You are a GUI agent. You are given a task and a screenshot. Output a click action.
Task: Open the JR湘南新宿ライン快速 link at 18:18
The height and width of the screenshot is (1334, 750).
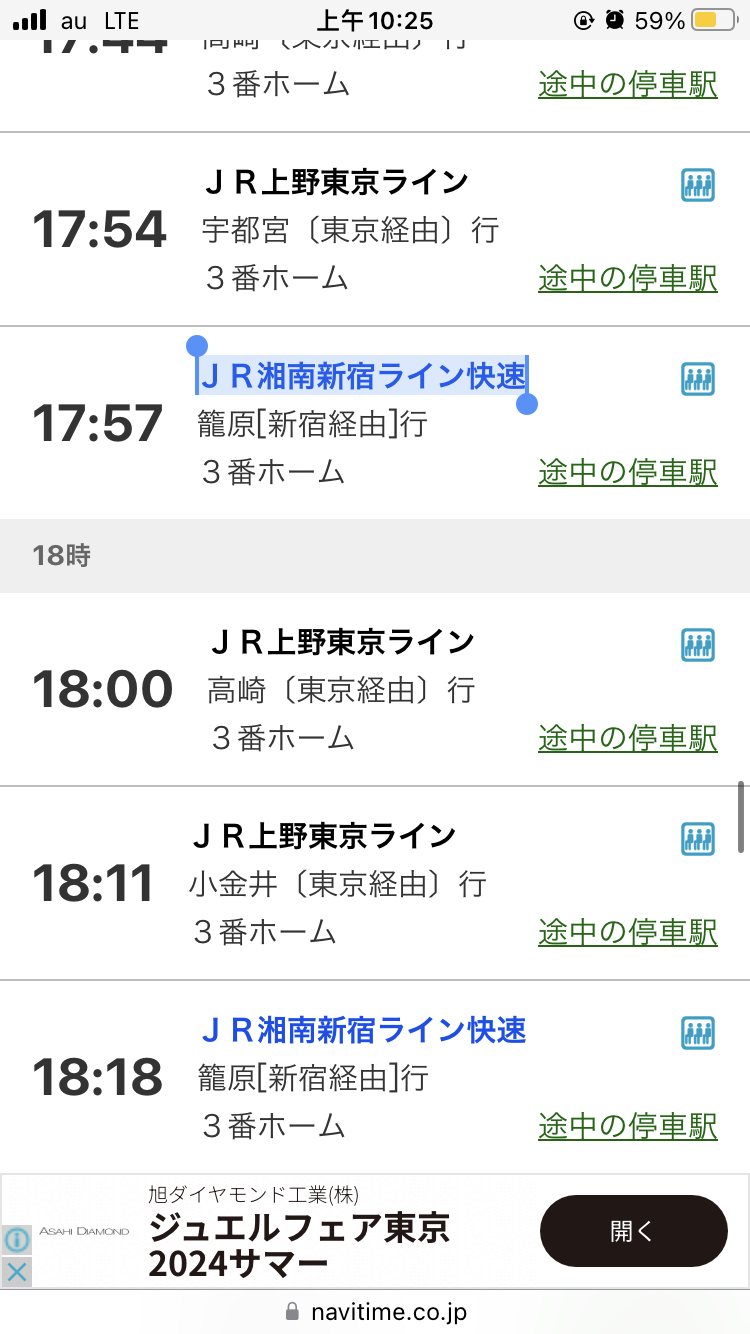[x=361, y=1031]
